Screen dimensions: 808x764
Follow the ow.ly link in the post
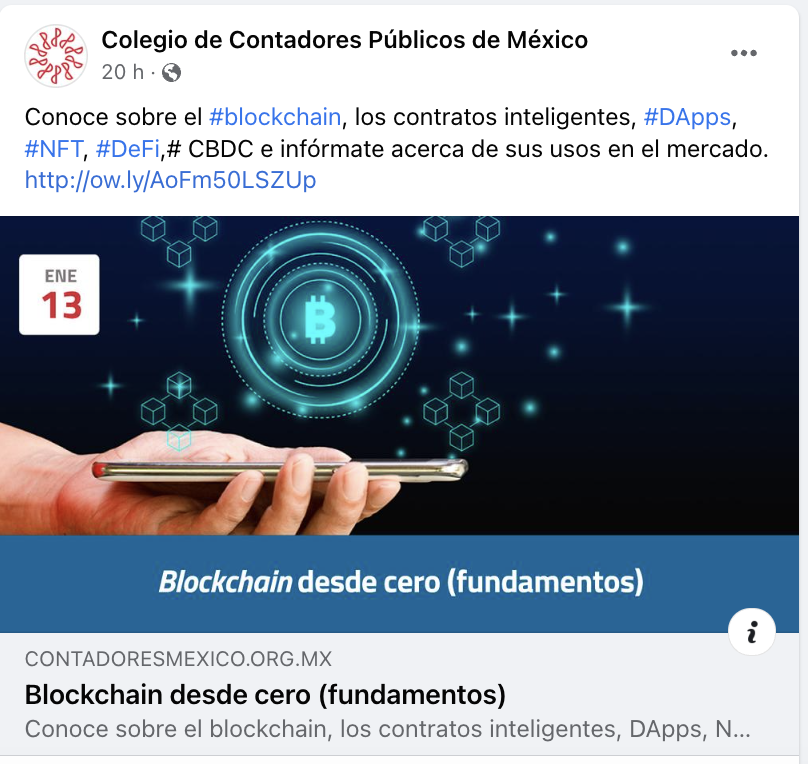click(x=170, y=180)
